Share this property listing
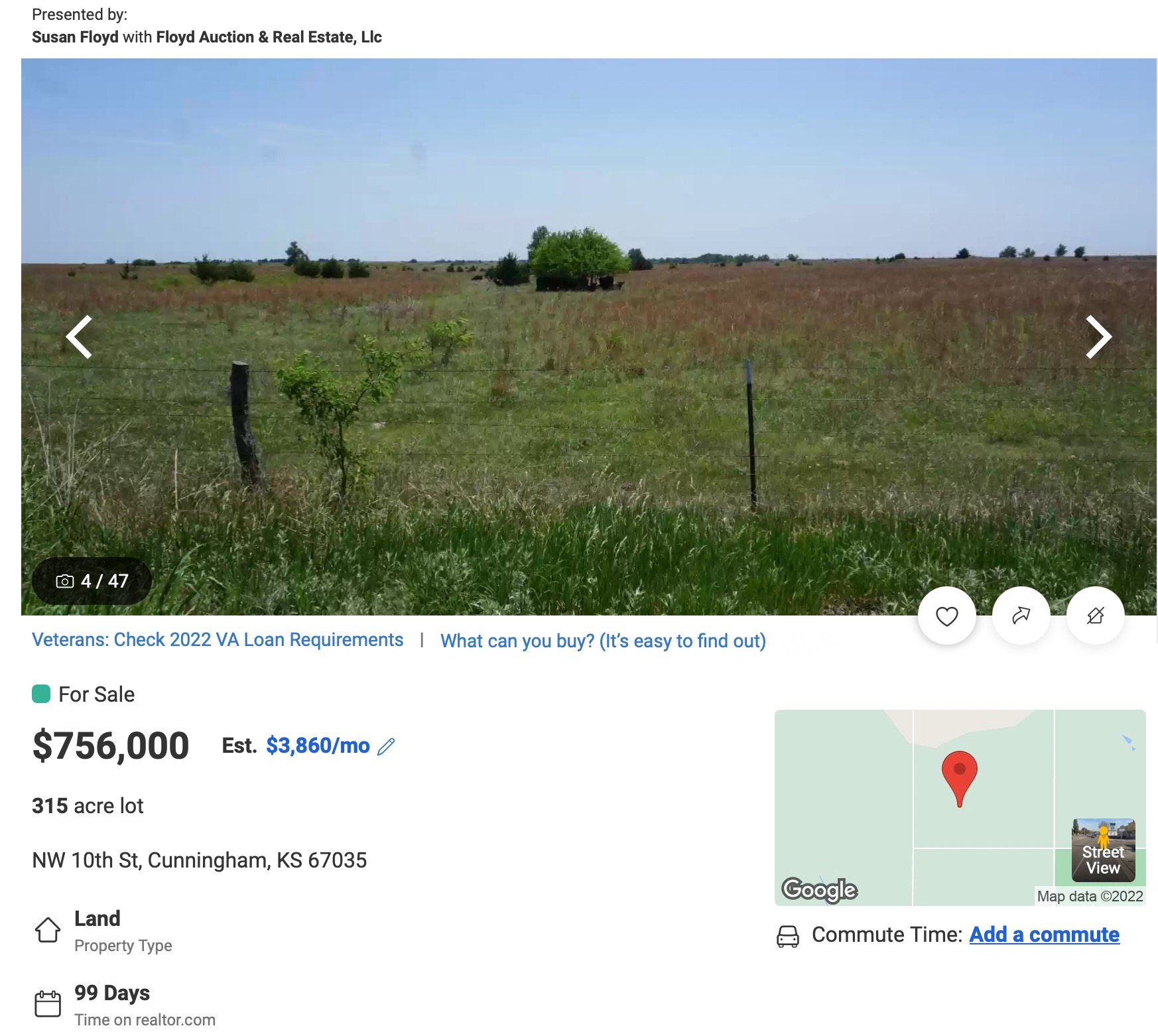The height and width of the screenshot is (1036, 1158). click(x=1021, y=616)
